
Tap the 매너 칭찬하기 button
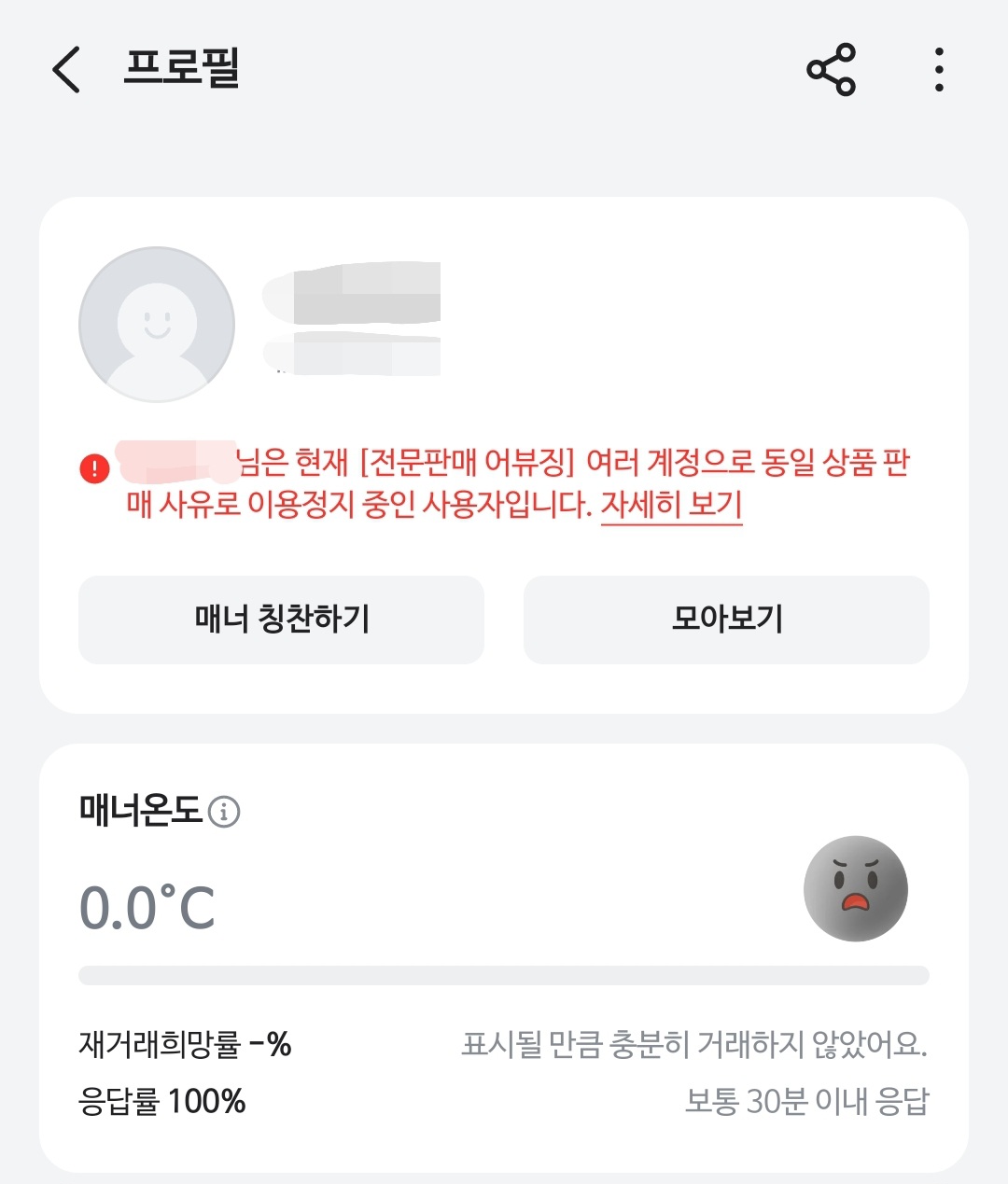(281, 620)
